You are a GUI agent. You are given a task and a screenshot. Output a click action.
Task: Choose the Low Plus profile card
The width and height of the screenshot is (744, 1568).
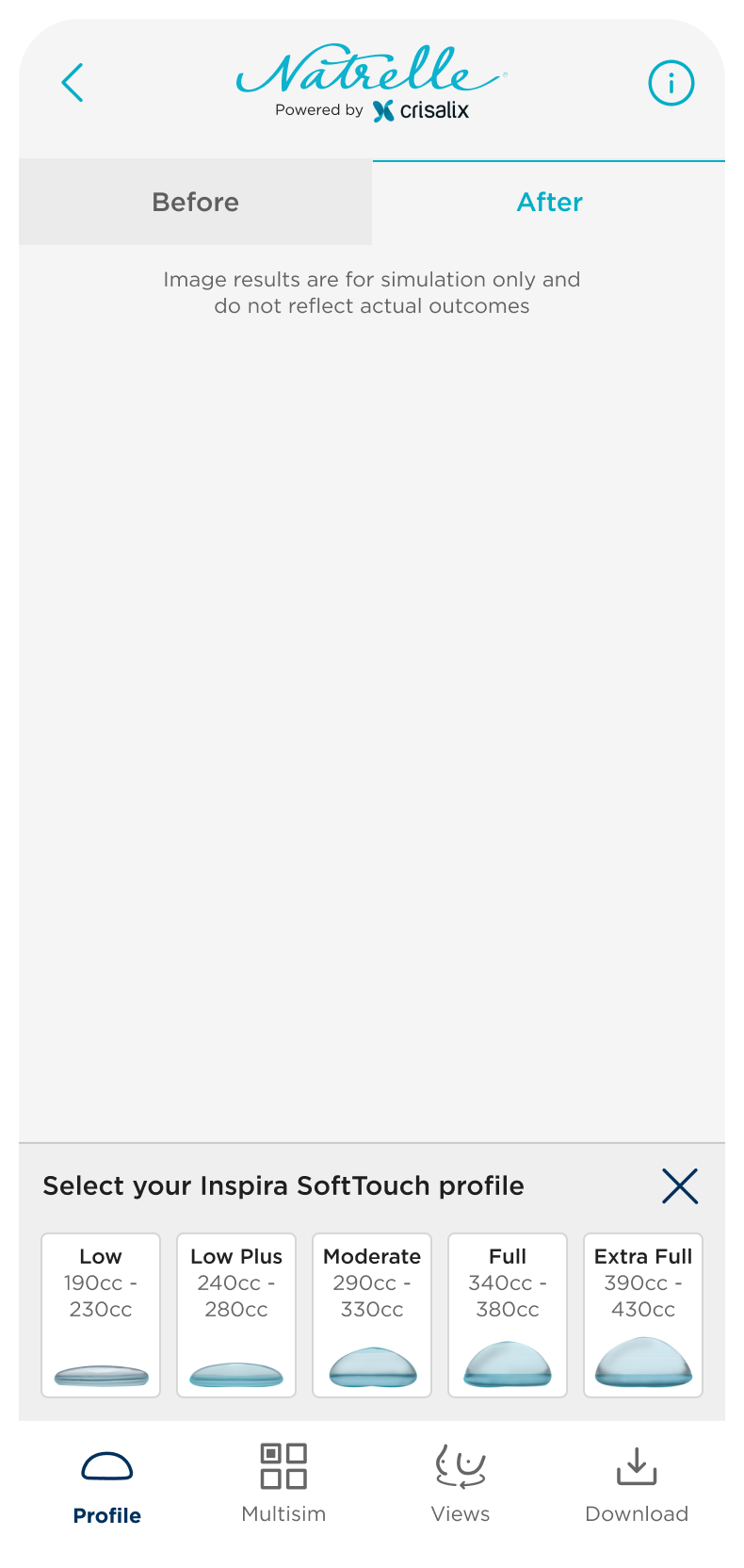(x=236, y=1315)
